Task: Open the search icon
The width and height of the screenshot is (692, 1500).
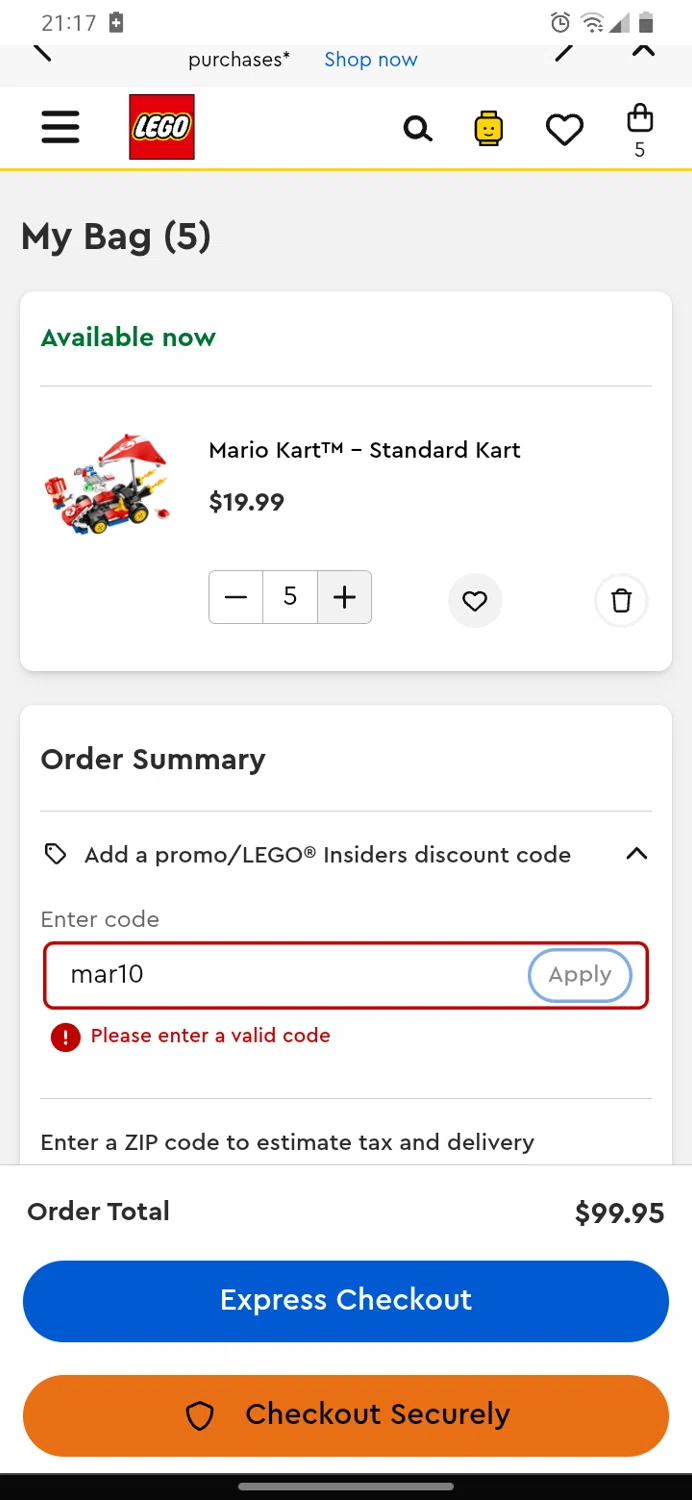Action: [417, 129]
